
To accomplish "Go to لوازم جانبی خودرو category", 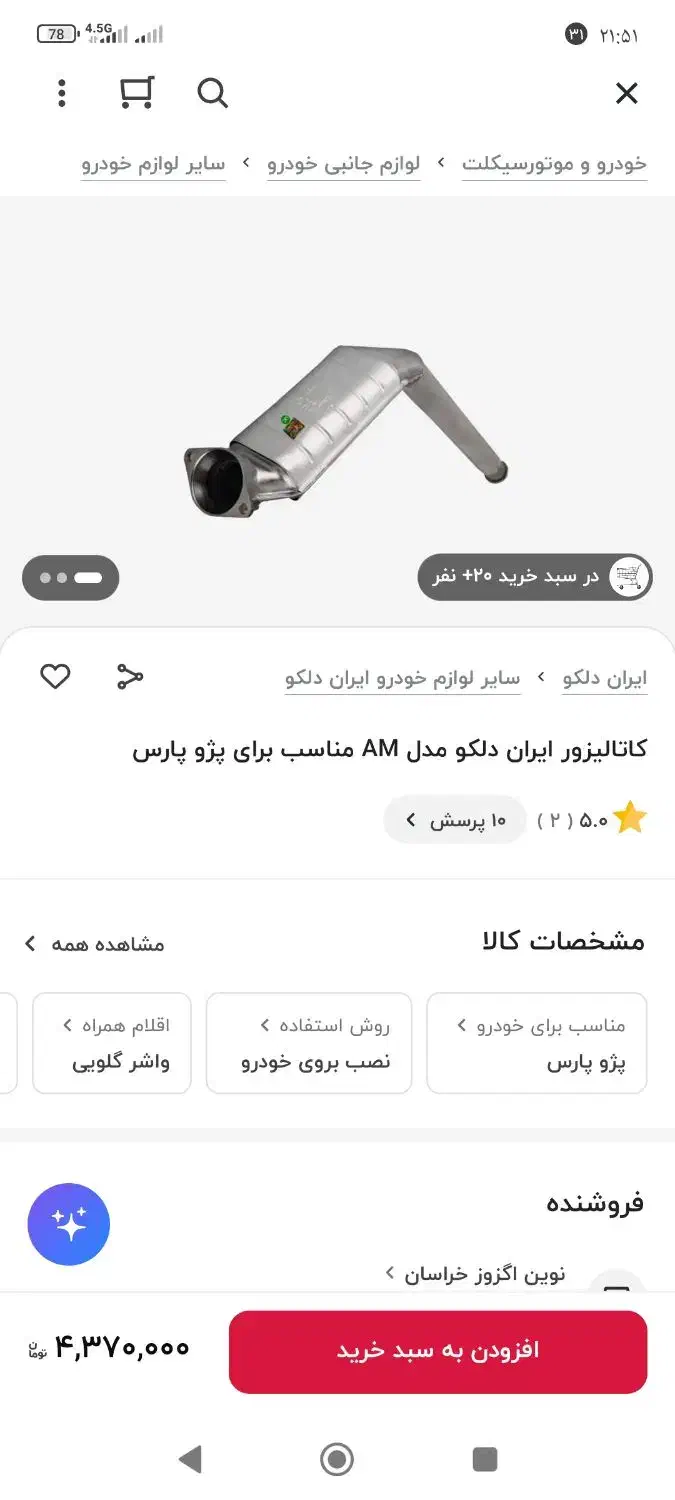I will [x=343, y=164].
